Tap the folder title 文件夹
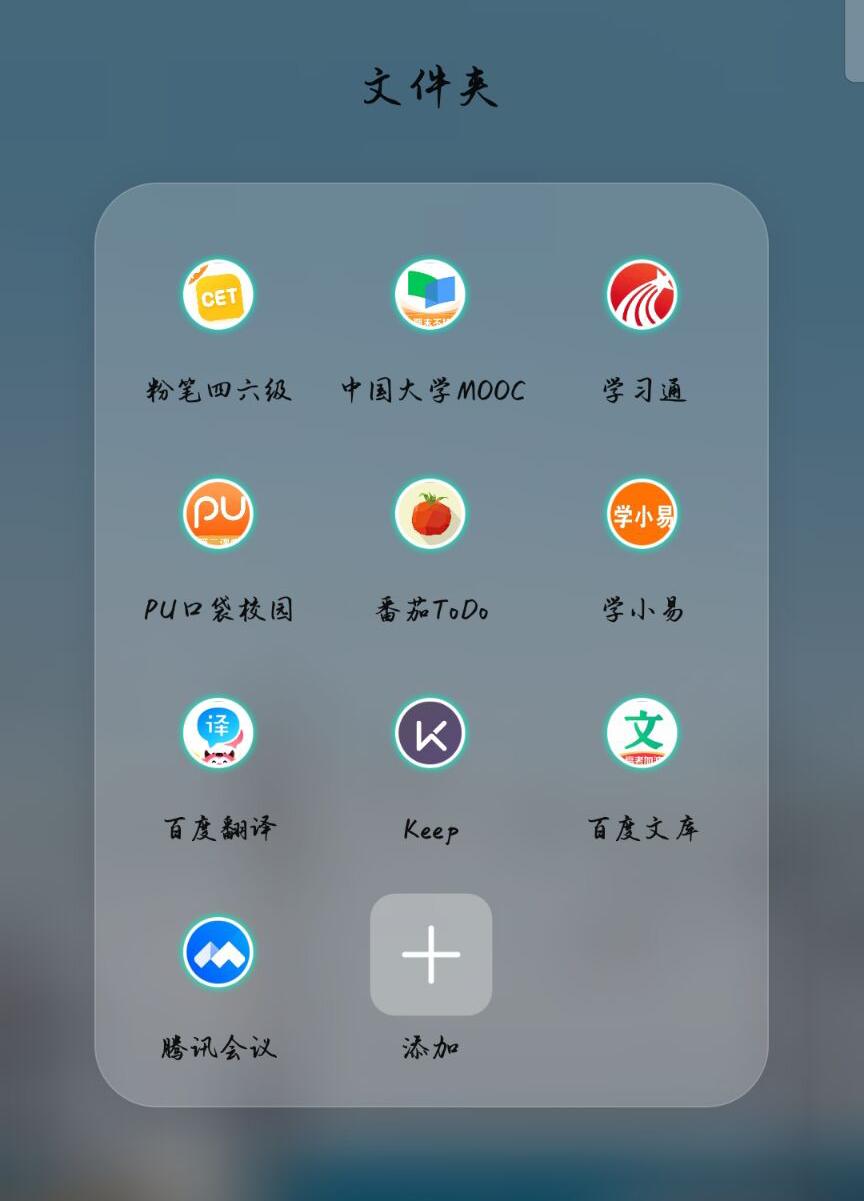 pos(431,88)
